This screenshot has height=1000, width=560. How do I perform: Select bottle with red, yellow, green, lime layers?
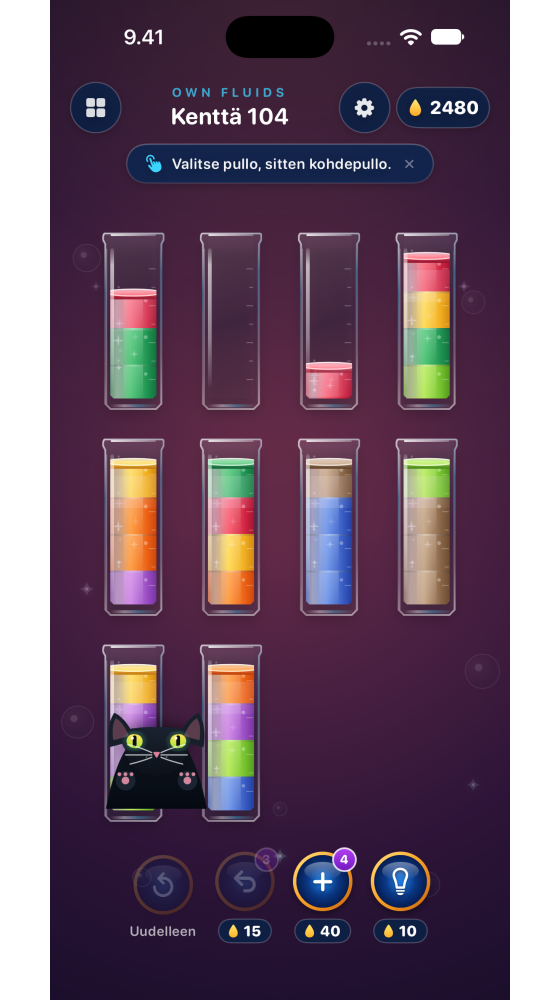pos(427,321)
